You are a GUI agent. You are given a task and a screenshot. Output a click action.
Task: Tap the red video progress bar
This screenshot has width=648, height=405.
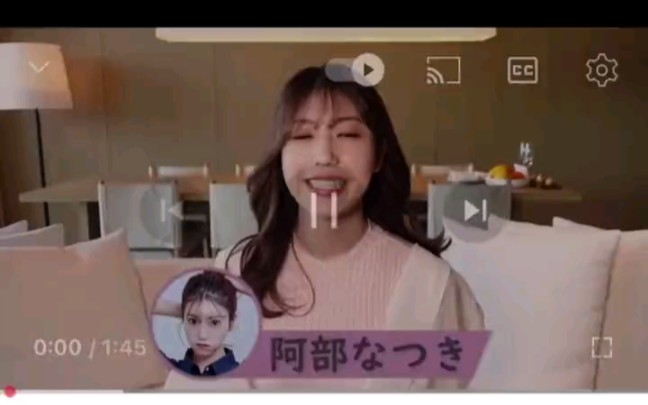pos(10,391)
